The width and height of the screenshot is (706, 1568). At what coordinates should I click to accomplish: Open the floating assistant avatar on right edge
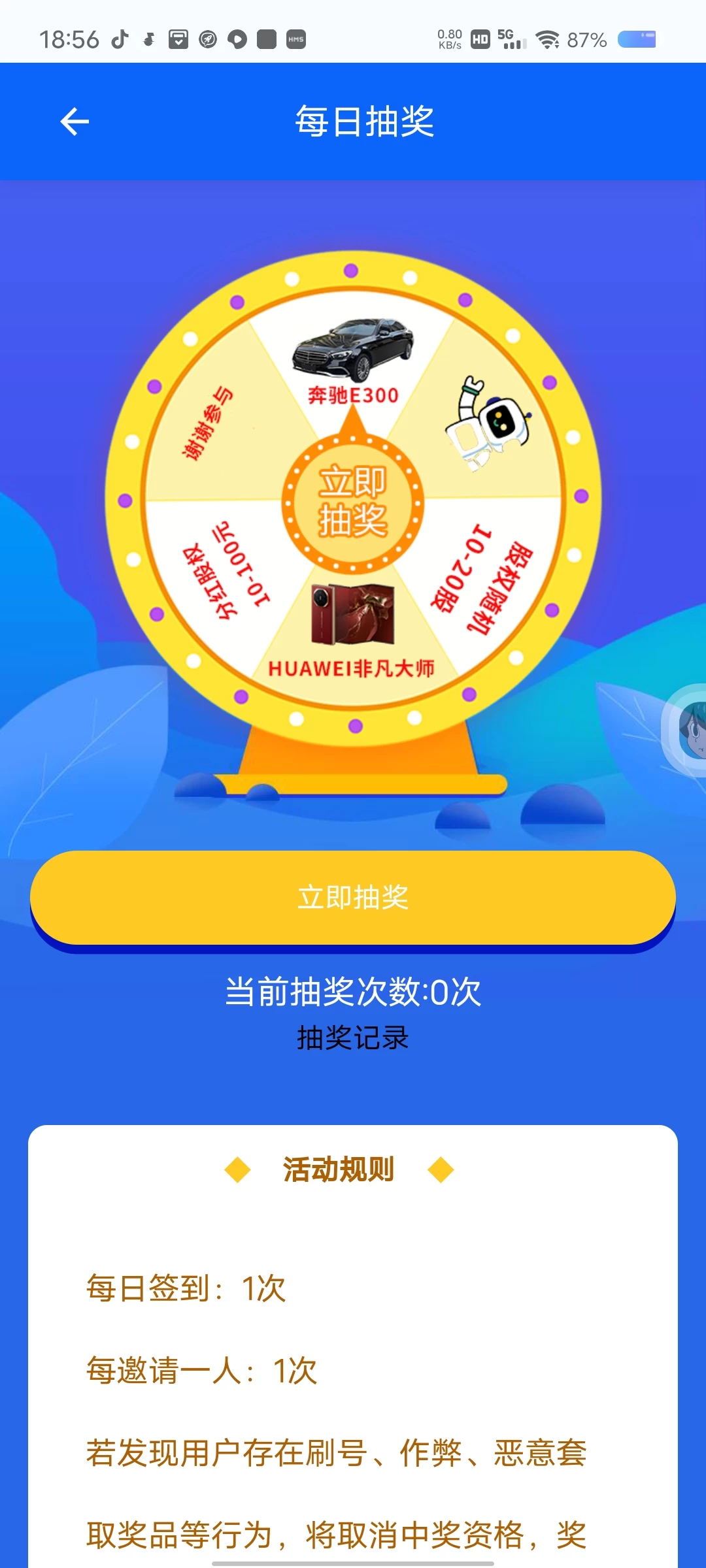pos(689,730)
